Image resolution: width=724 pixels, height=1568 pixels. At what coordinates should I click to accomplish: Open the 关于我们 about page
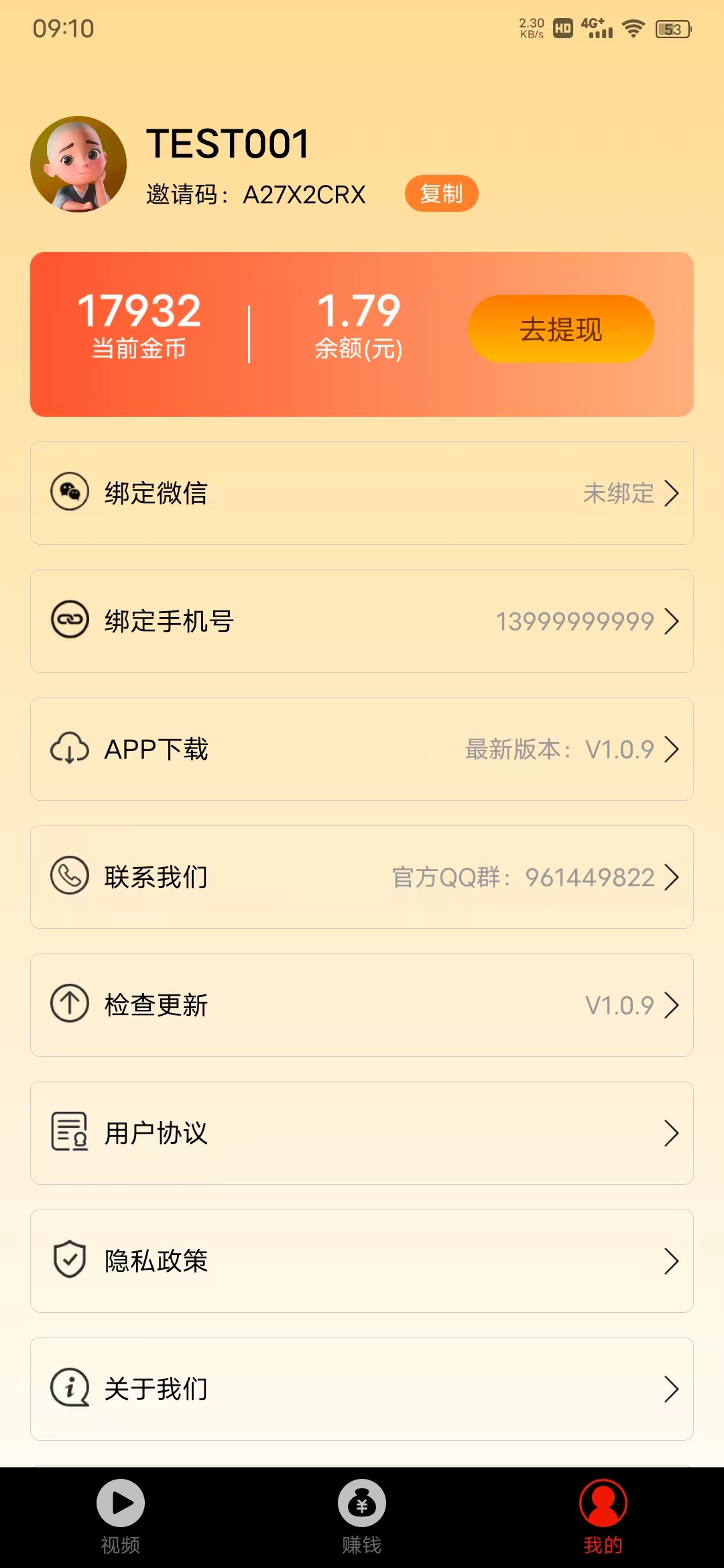click(362, 1388)
